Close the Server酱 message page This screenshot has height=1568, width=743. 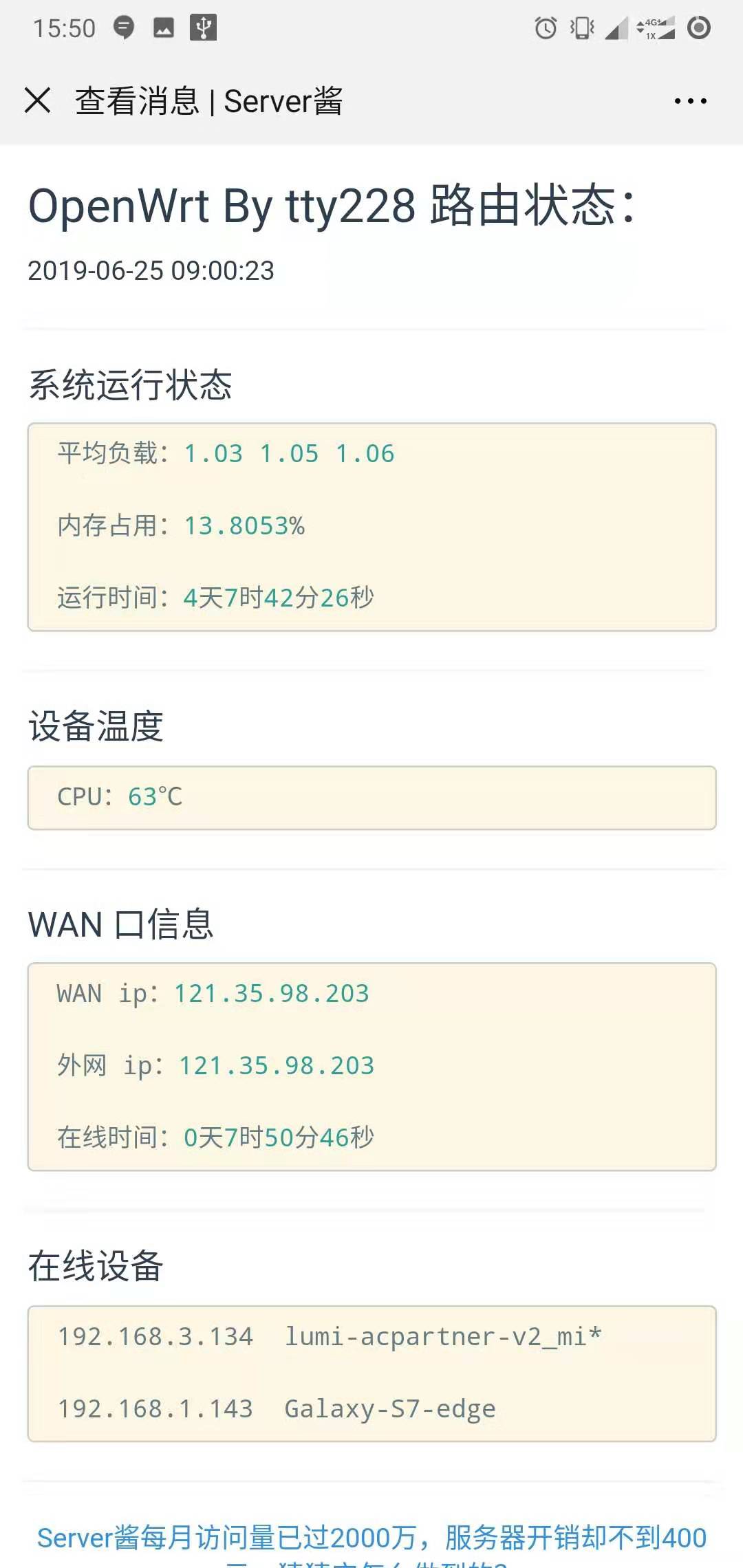point(37,100)
